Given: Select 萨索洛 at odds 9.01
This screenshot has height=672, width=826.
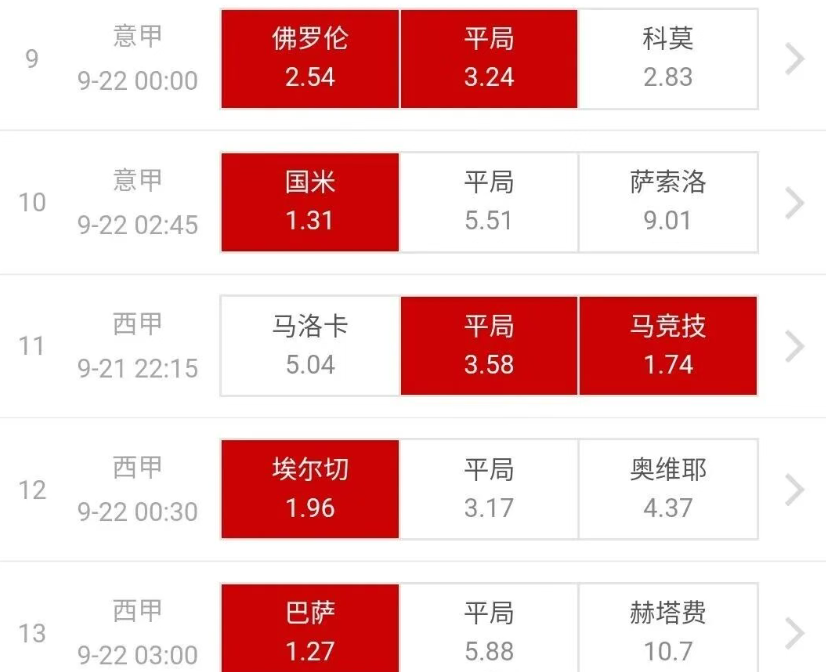Looking at the screenshot, I should tap(668, 202).
